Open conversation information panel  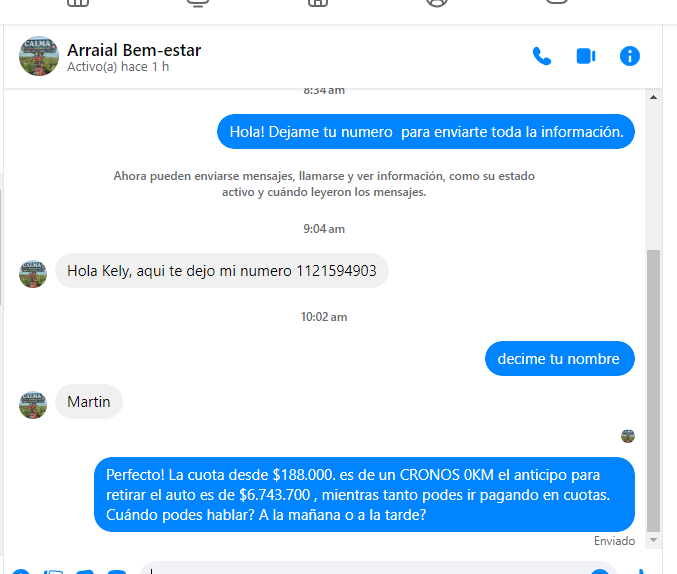[630, 56]
